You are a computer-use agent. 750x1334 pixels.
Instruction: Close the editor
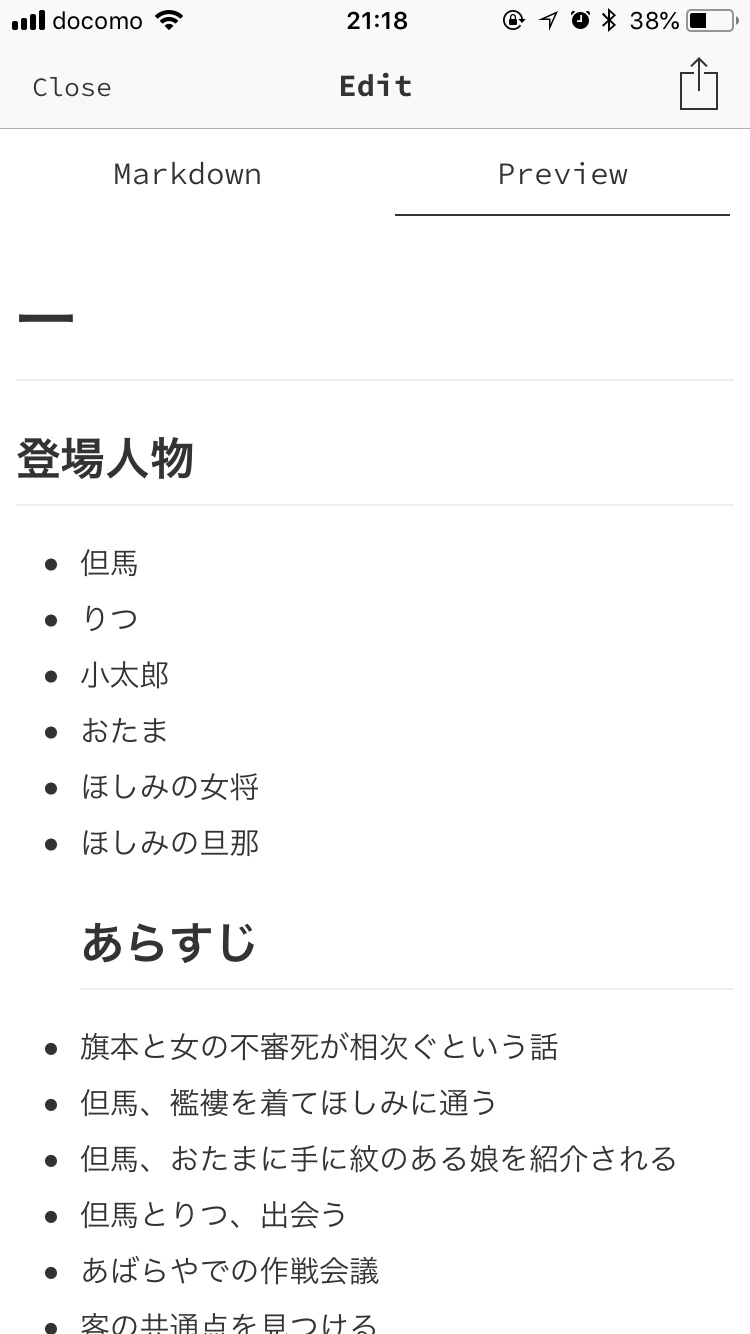click(71, 87)
